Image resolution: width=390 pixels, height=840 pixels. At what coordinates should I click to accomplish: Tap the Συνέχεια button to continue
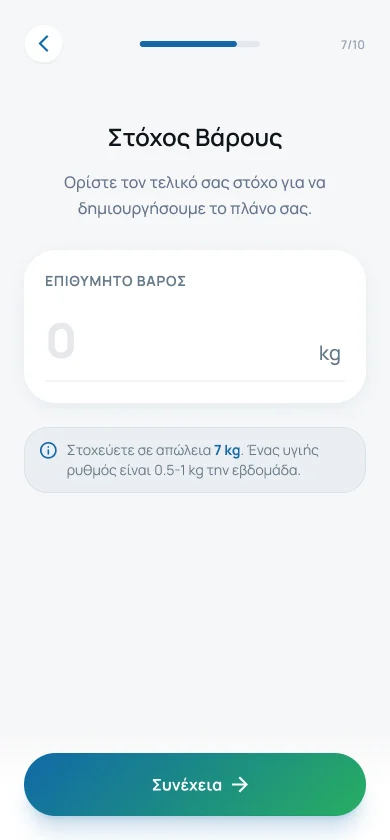coord(195,785)
